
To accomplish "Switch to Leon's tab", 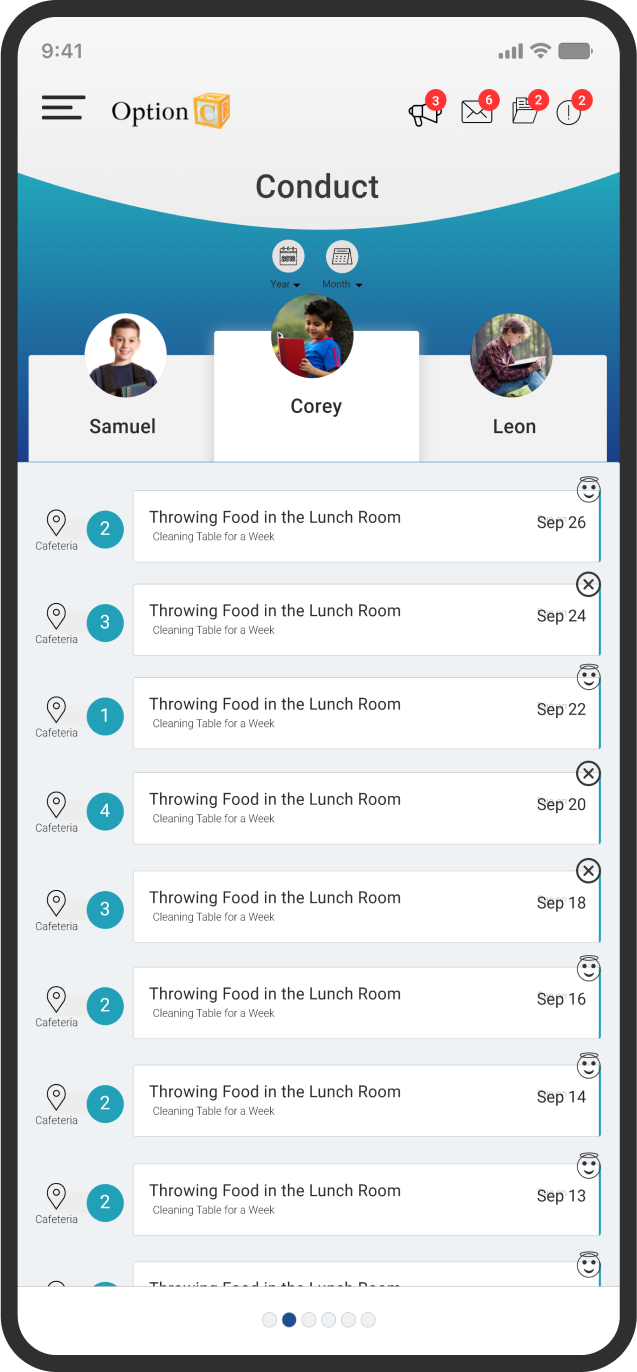I will click(514, 408).
